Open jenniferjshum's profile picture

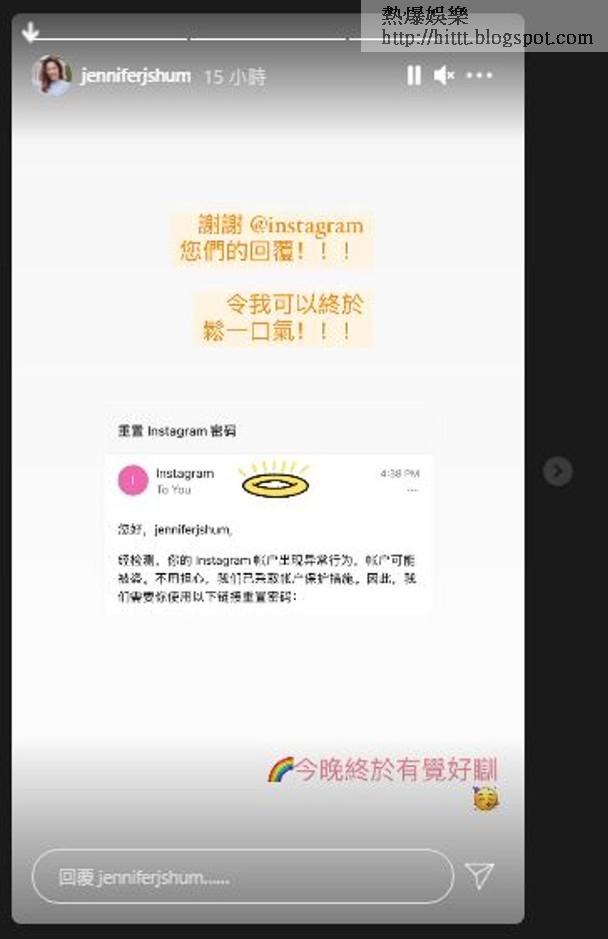point(52,75)
